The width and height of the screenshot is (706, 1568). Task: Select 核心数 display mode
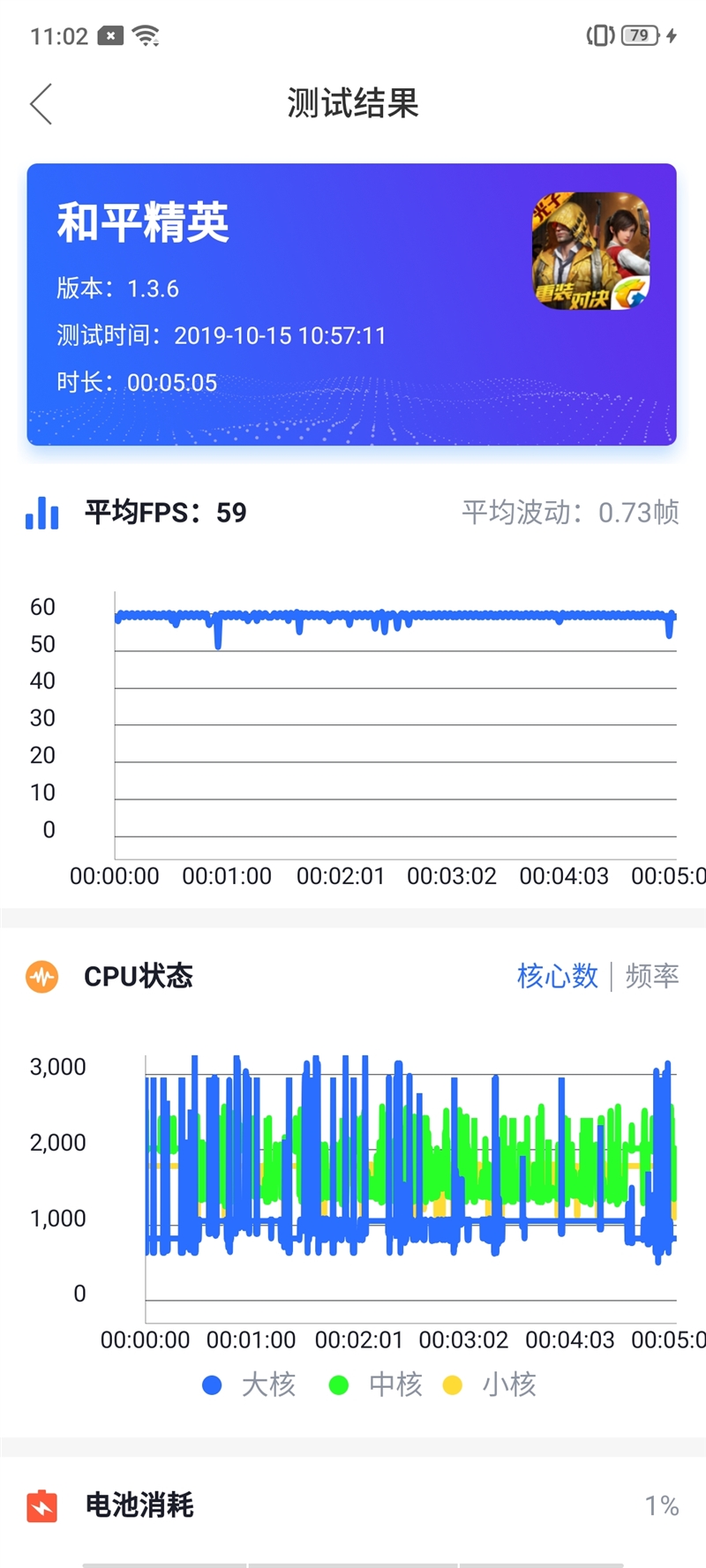pos(556,976)
